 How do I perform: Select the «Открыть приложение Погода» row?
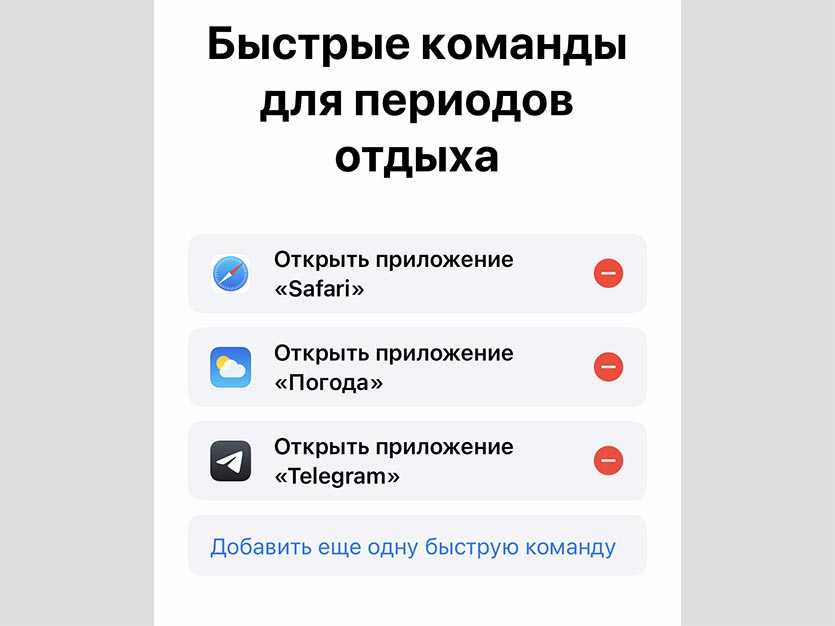tap(393, 368)
